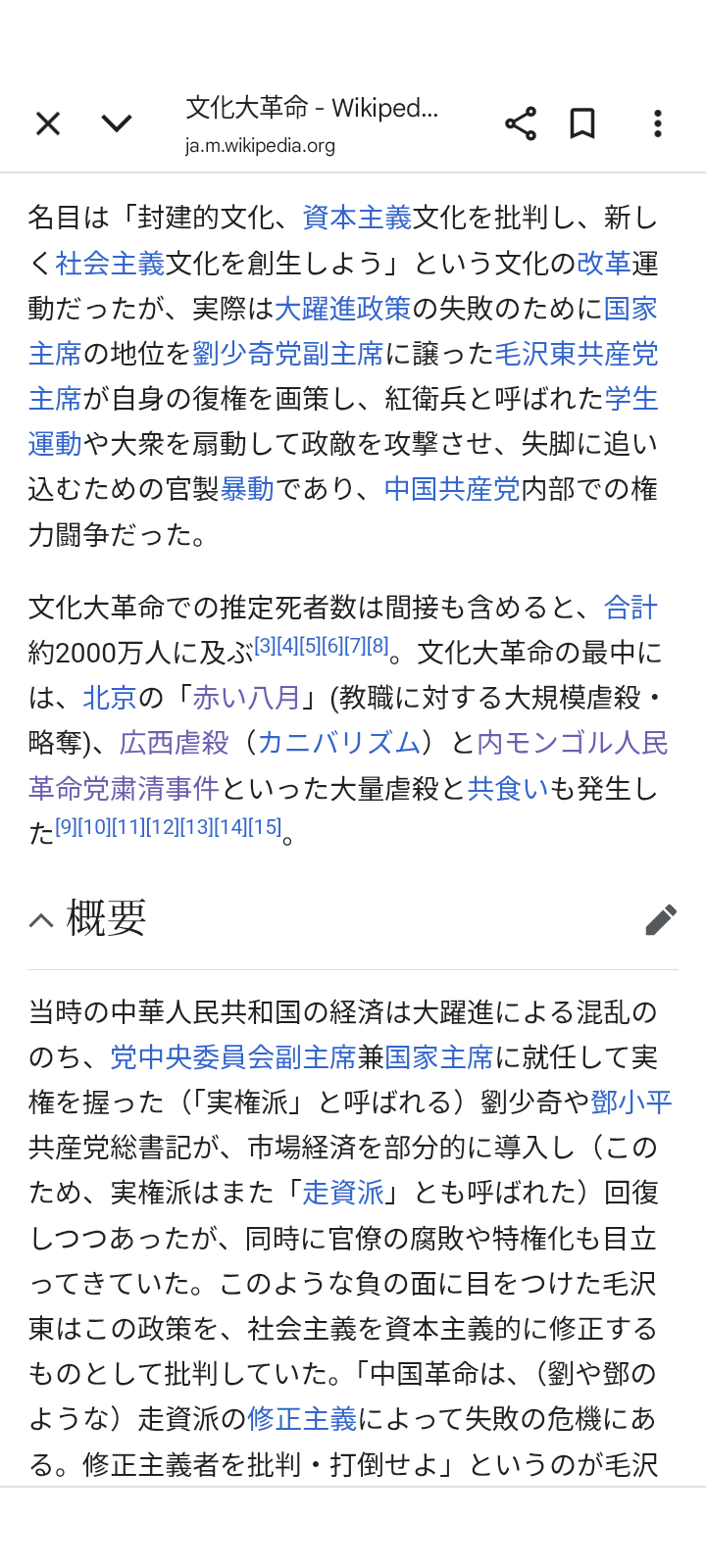Screen dimensions: 706x1568
Task: Open the 共食い link
Action: [x=509, y=788]
